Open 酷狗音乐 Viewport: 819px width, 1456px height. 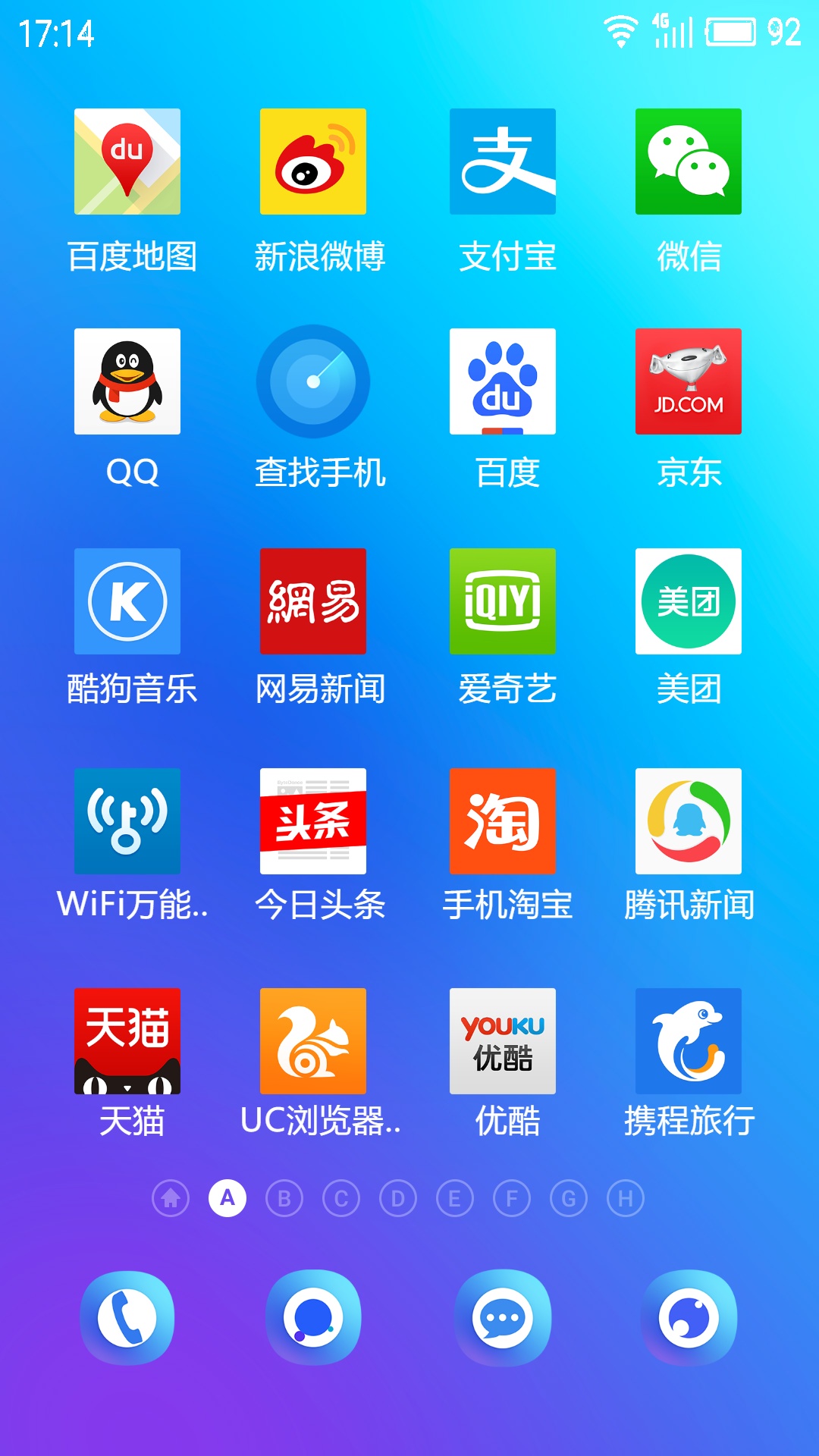click(x=127, y=601)
